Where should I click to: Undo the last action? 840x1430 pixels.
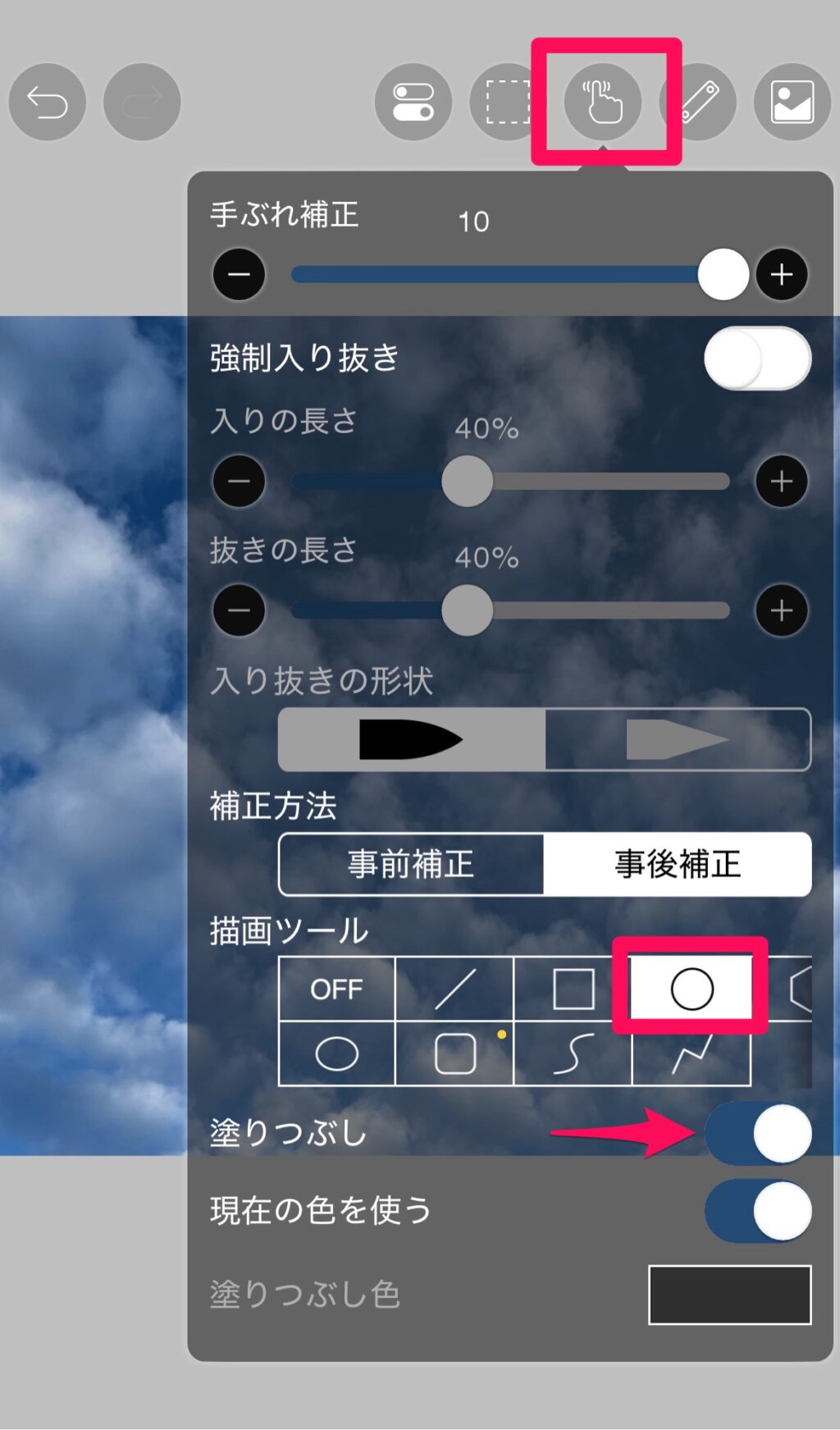click(47, 102)
